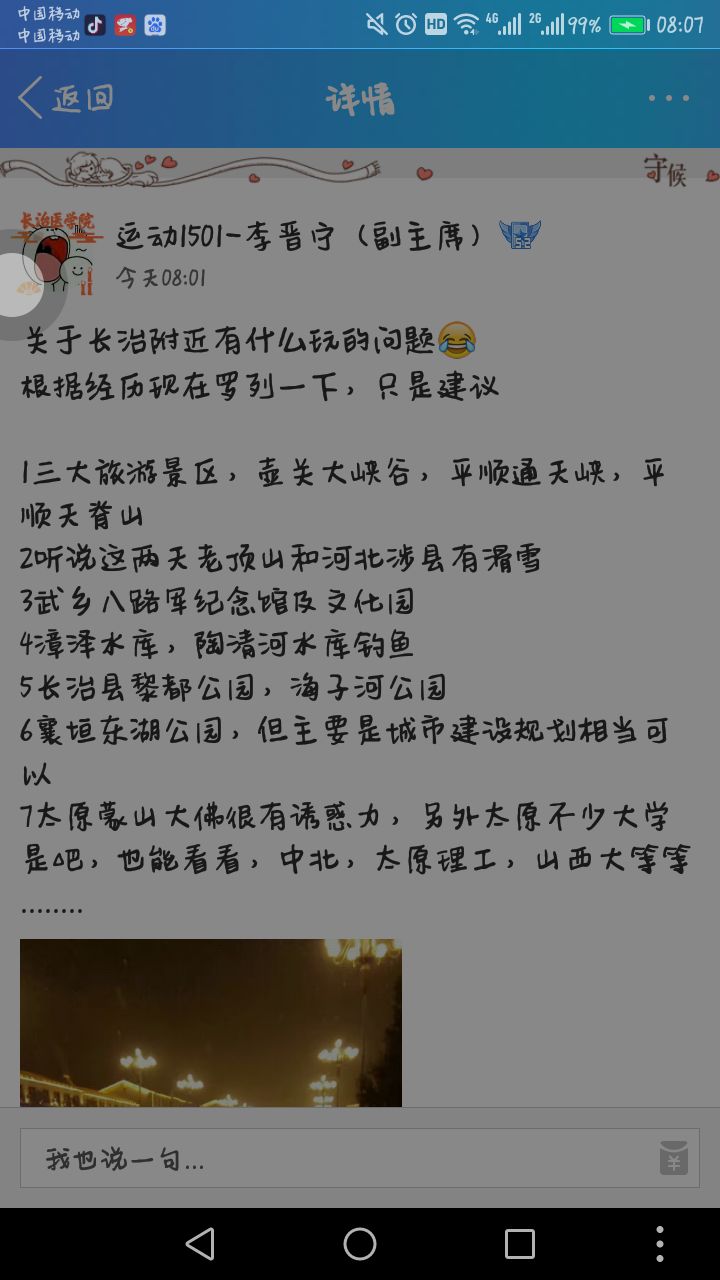Open 李晋宁's profile avatar
720x1280 pixels.
click(x=59, y=252)
